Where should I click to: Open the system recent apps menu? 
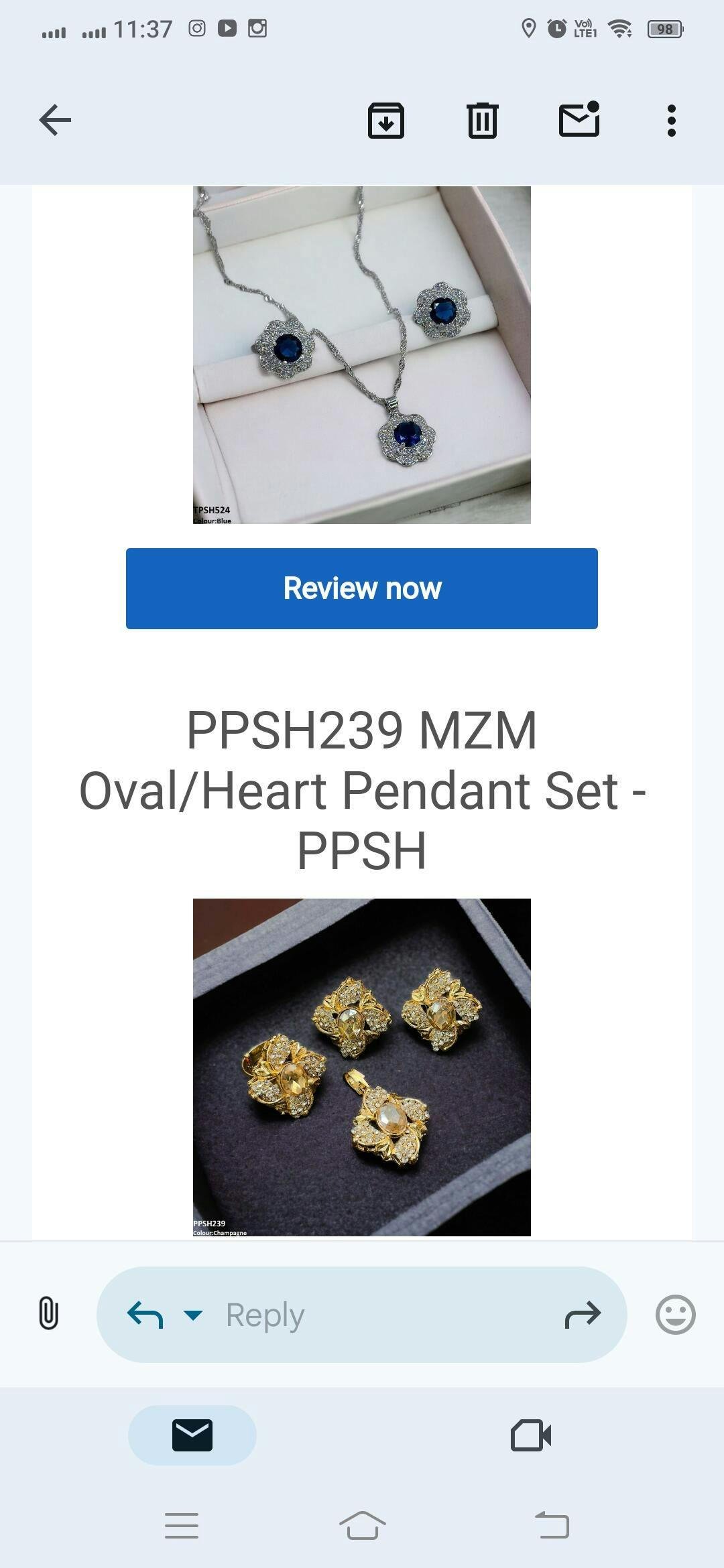point(182,1526)
